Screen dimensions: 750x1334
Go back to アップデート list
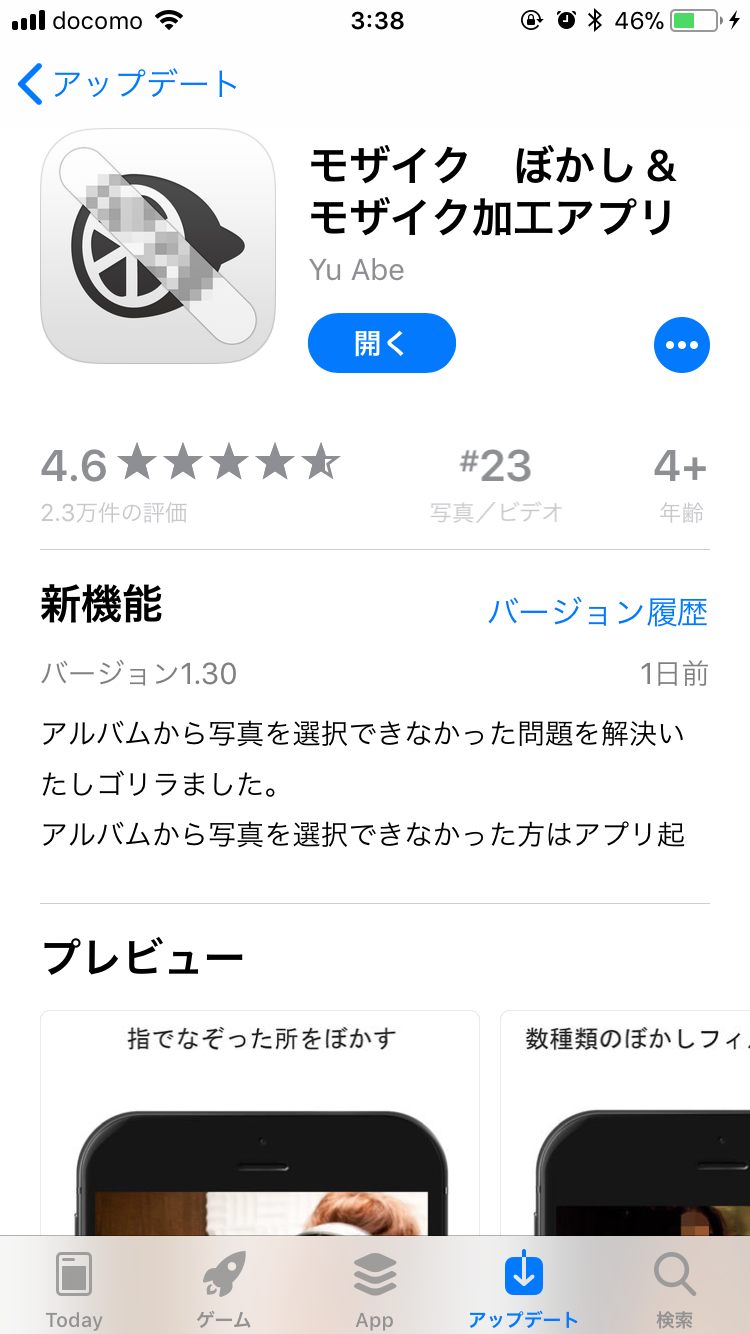point(128,84)
